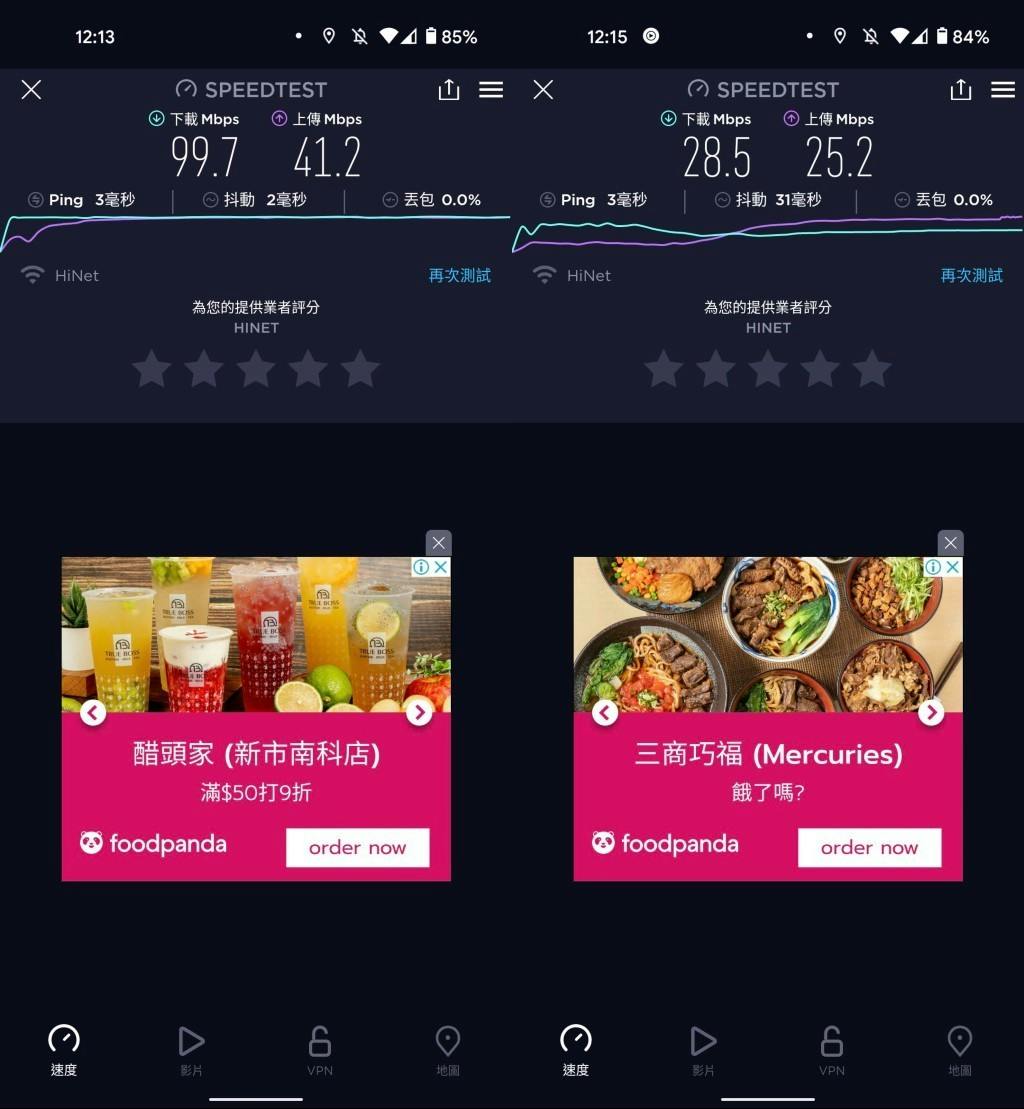Open the hamburger menu on the 12:15 screen
This screenshot has width=1024, height=1109.
coord(1003,90)
